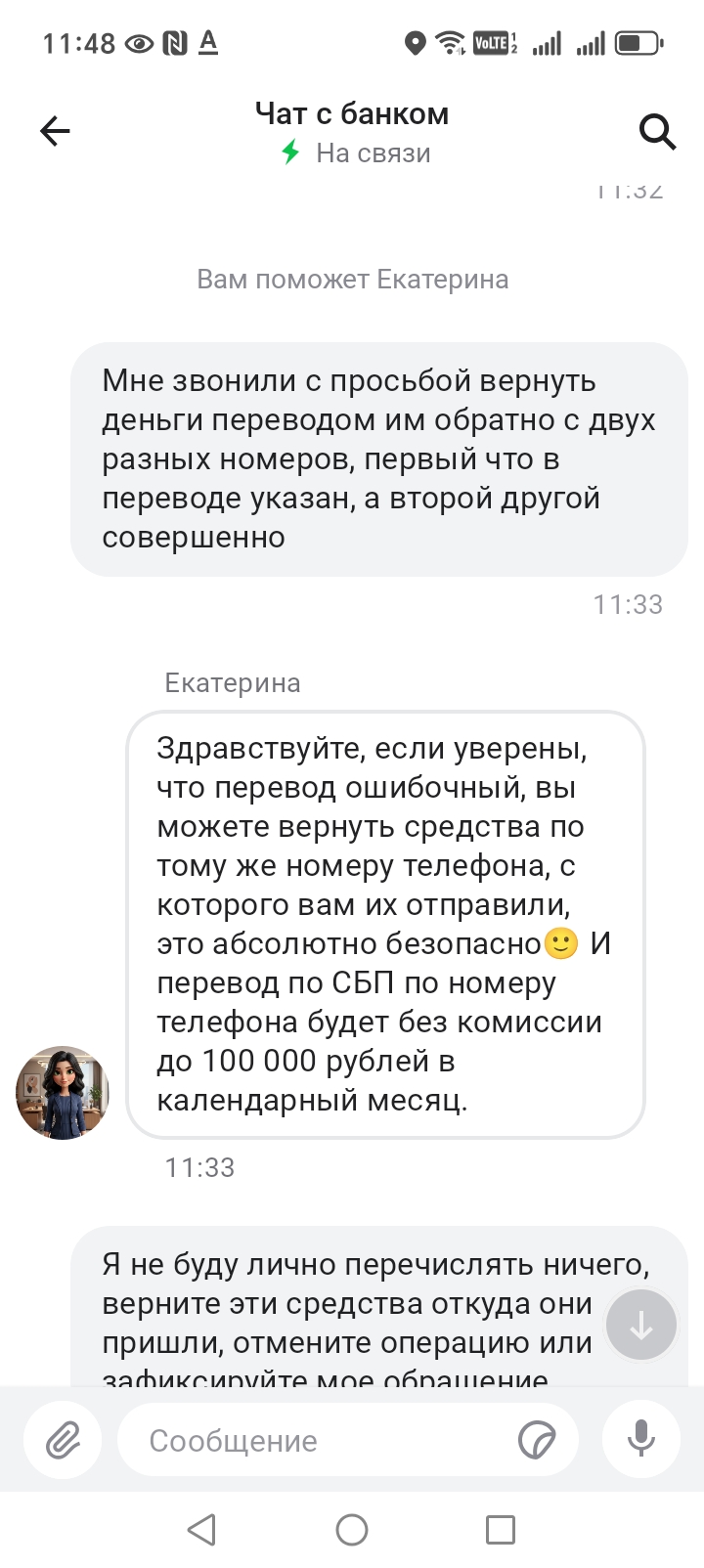Screen dimensions: 704x1568
Task: Tap the attach file paperclip icon
Action: click(x=63, y=1440)
